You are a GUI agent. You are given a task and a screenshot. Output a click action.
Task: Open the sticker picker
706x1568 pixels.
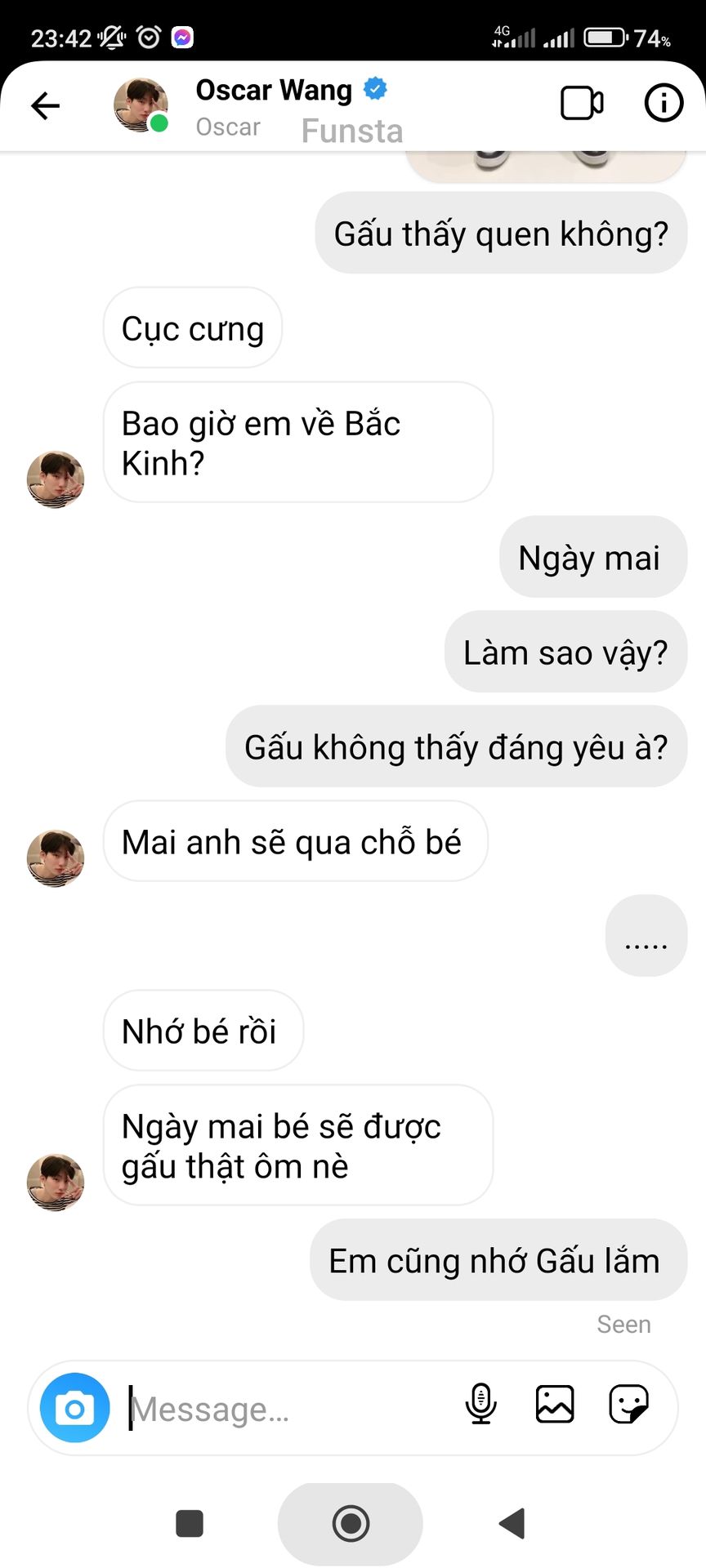pyautogui.click(x=628, y=1405)
